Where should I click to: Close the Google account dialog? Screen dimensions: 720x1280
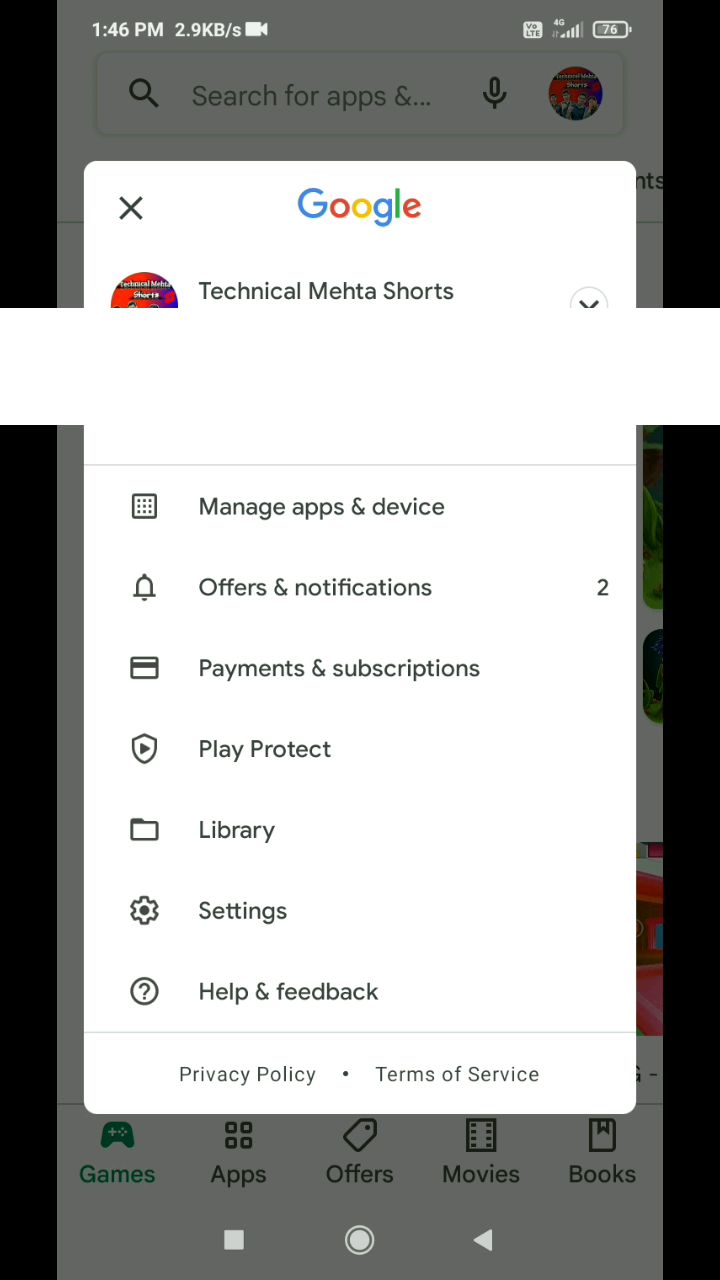pos(131,208)
